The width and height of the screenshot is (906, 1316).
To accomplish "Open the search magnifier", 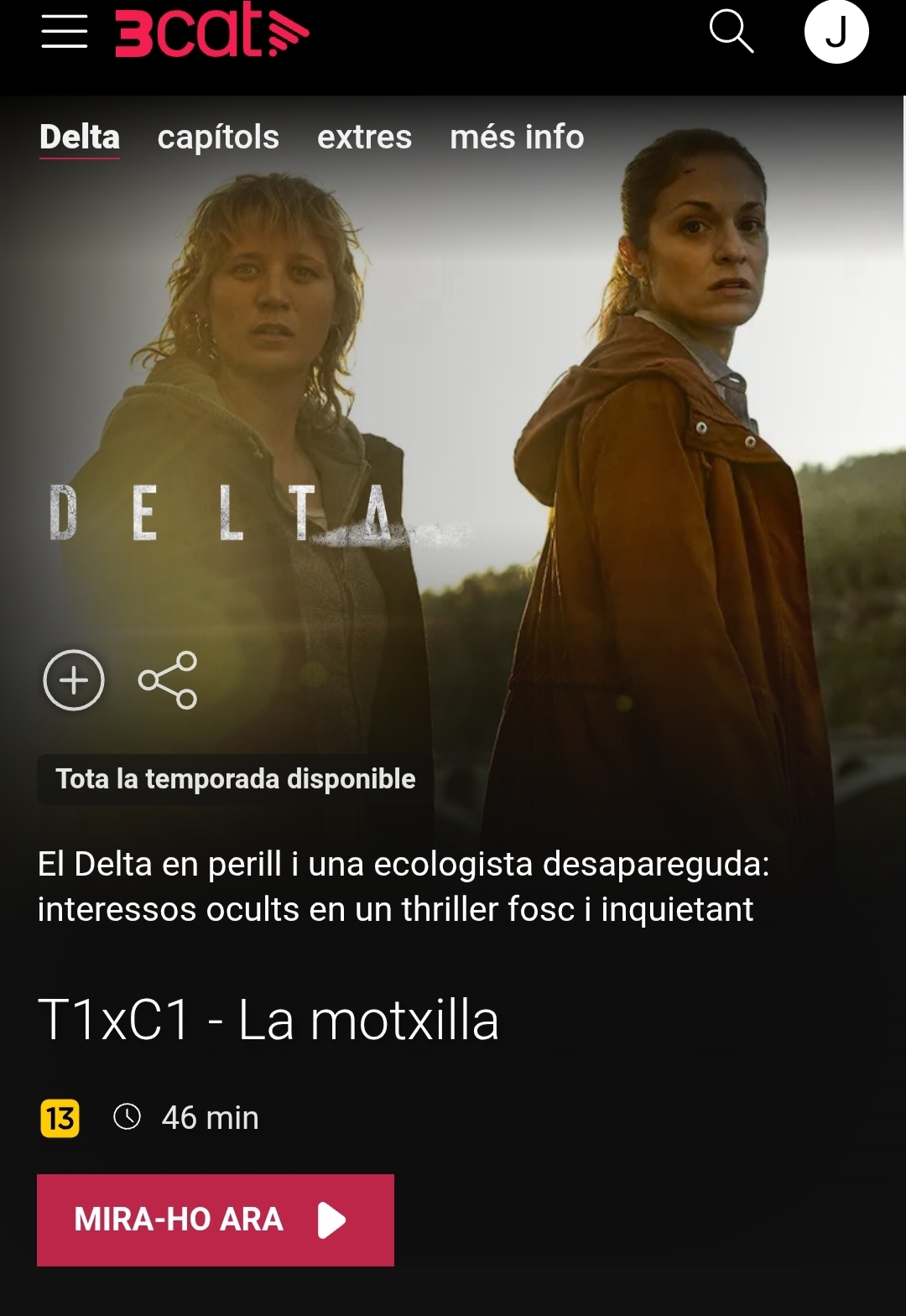I will click(x=731, y=32).
